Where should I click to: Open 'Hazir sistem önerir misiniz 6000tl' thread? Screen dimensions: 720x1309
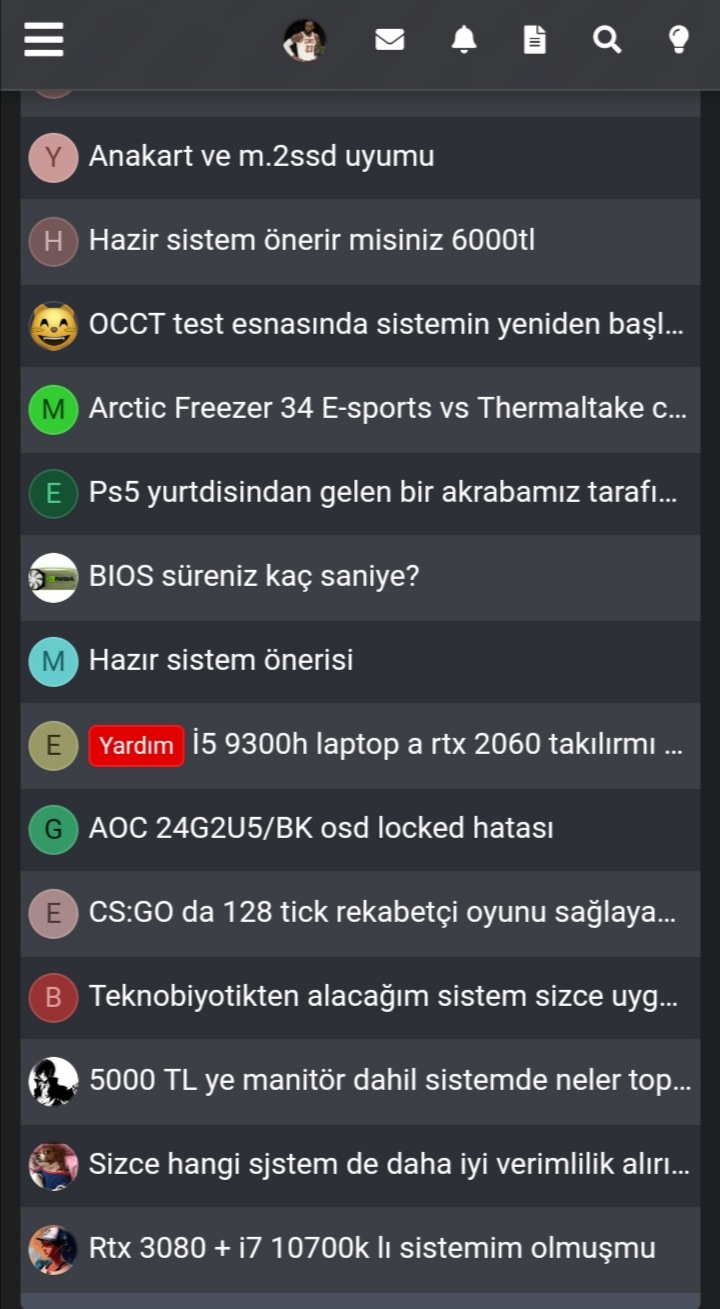(x=311, y=241)
